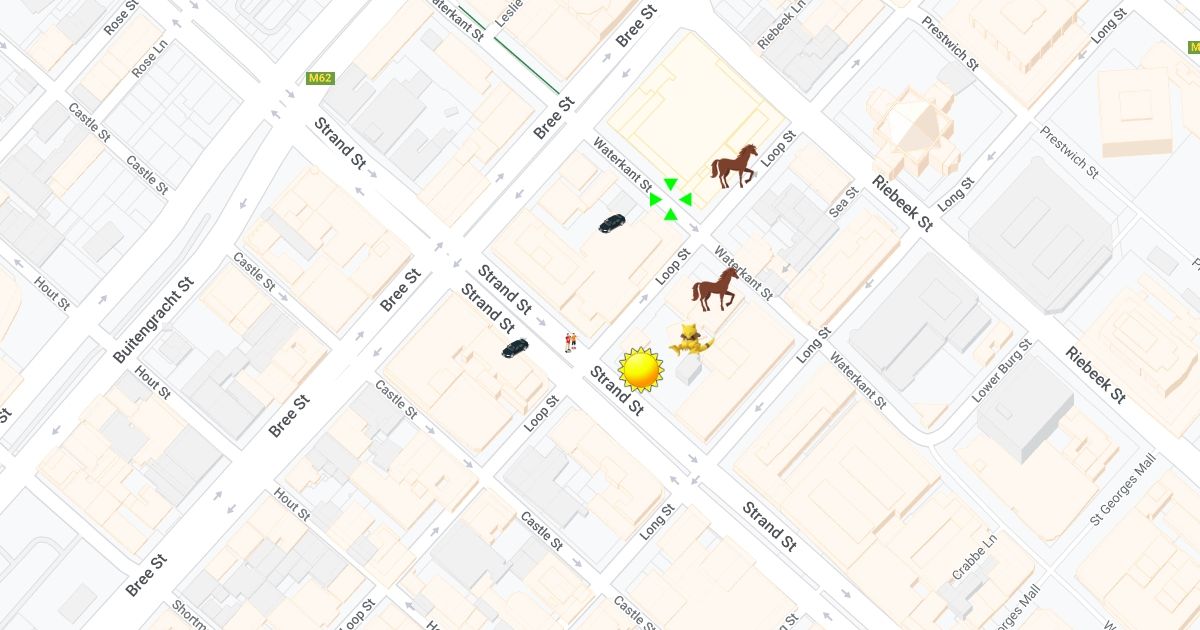Select the horse marker just above the Abra

(716, 288)
